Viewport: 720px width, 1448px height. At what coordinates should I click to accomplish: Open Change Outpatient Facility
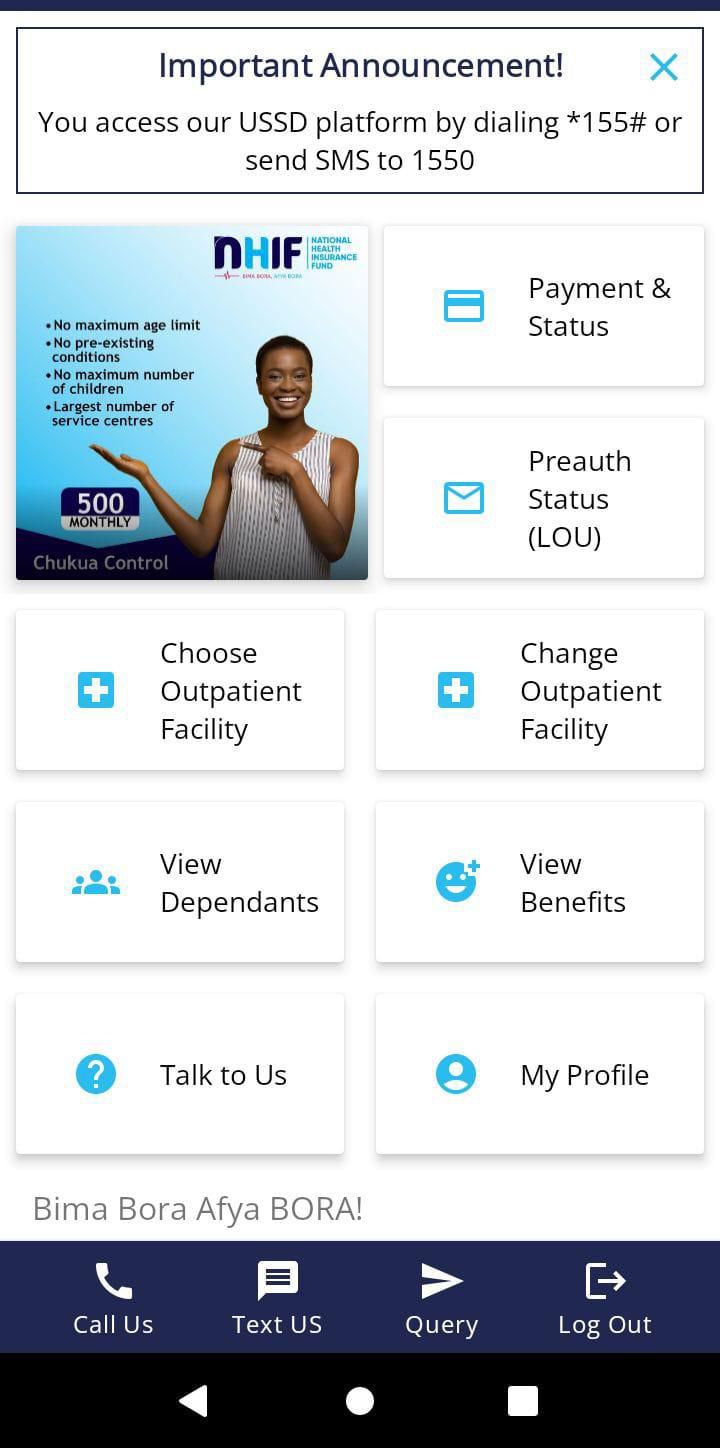[540, 690]
